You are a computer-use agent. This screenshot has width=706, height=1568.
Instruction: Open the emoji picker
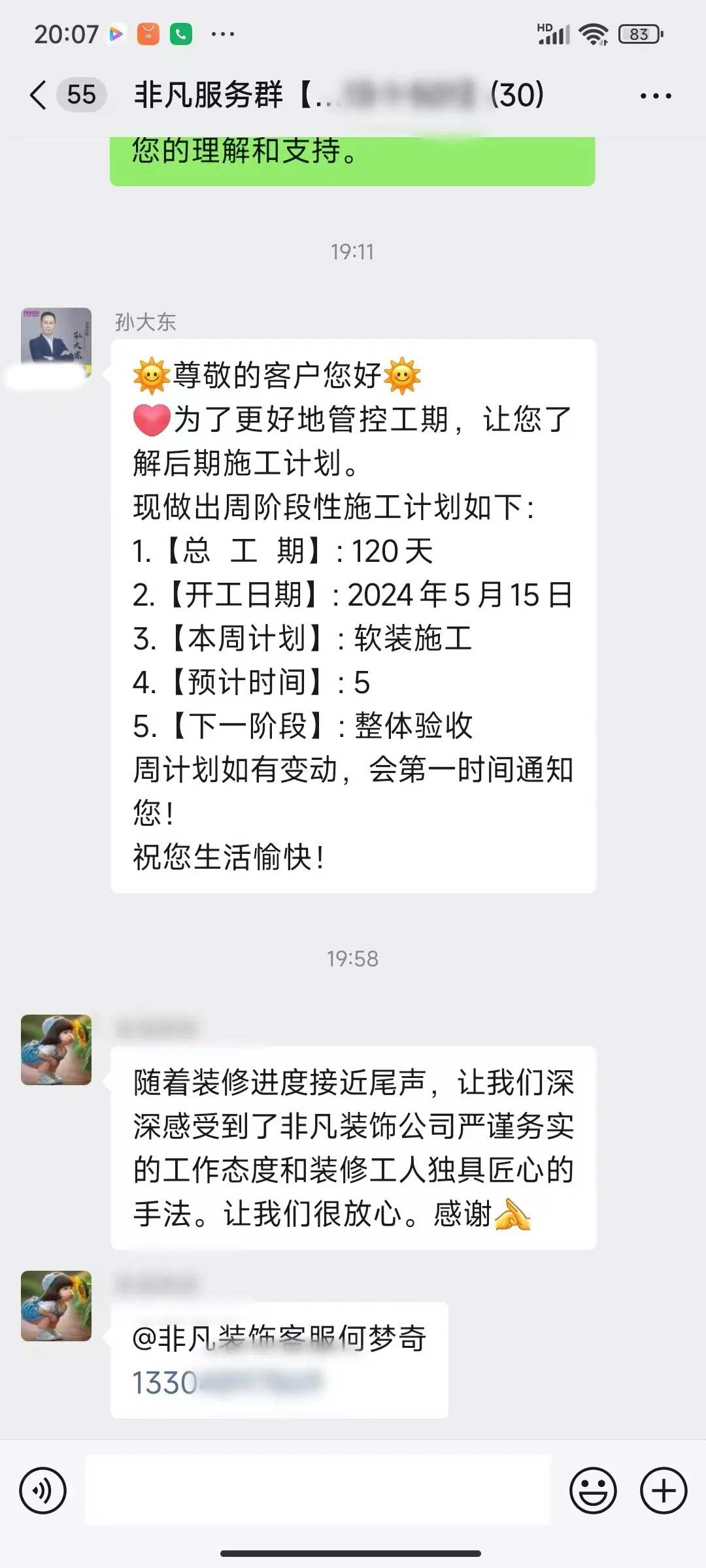[x=593, y=1491]
